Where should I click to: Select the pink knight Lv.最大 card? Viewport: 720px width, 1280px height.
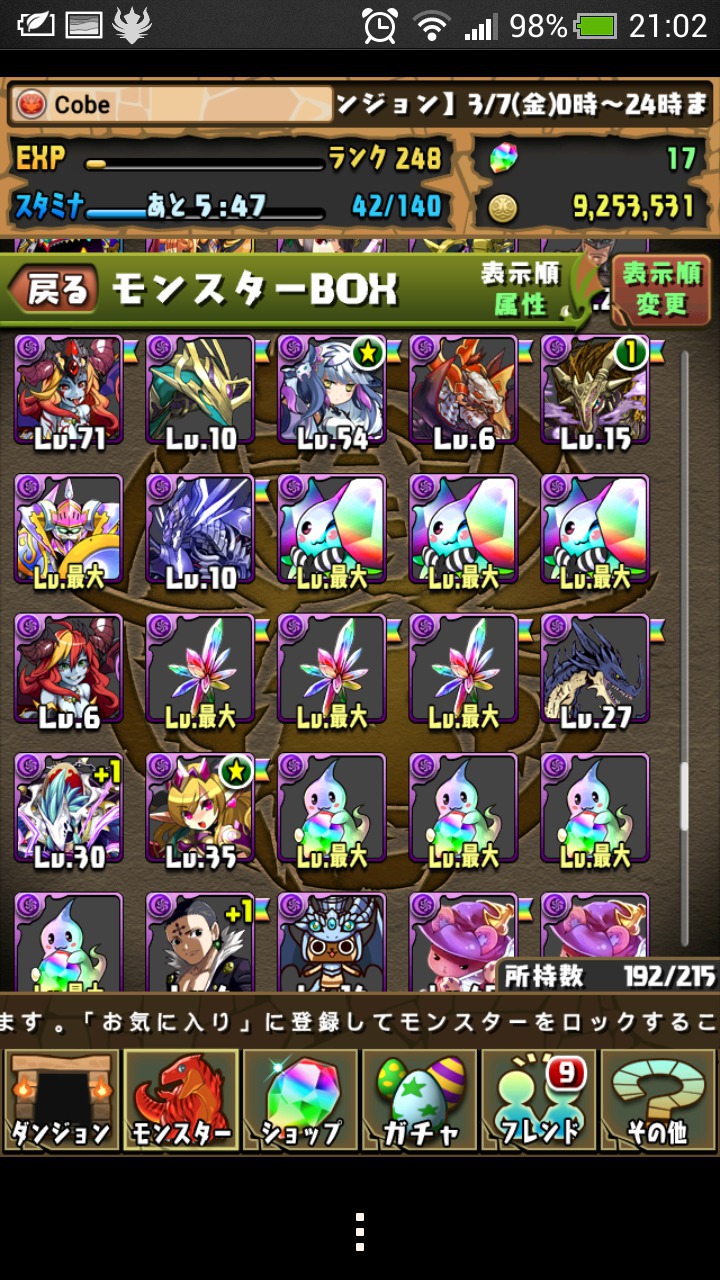(68, 531)
